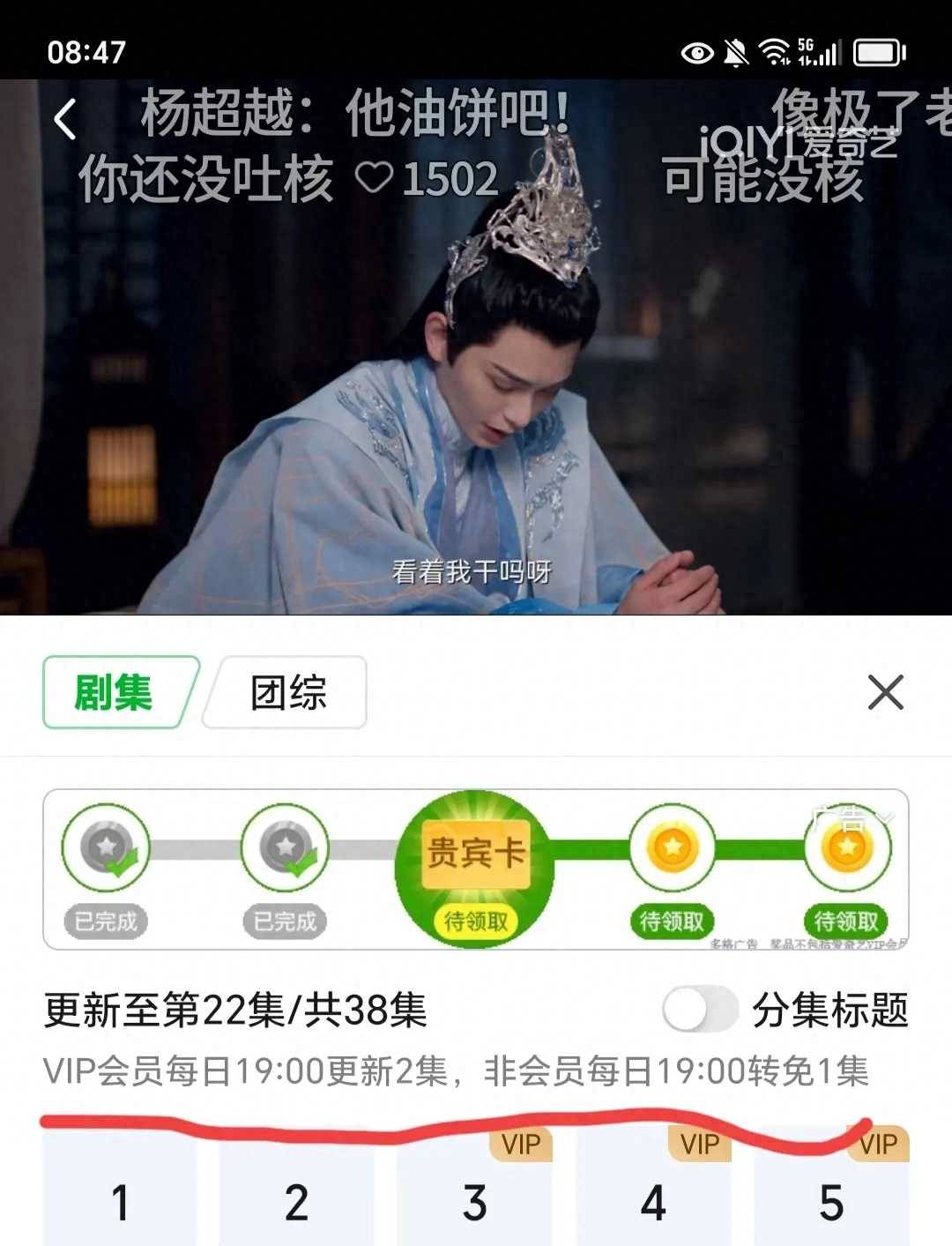Go back from the video player
Screen dimensions: 952x1246
click(x=65, y=118)
